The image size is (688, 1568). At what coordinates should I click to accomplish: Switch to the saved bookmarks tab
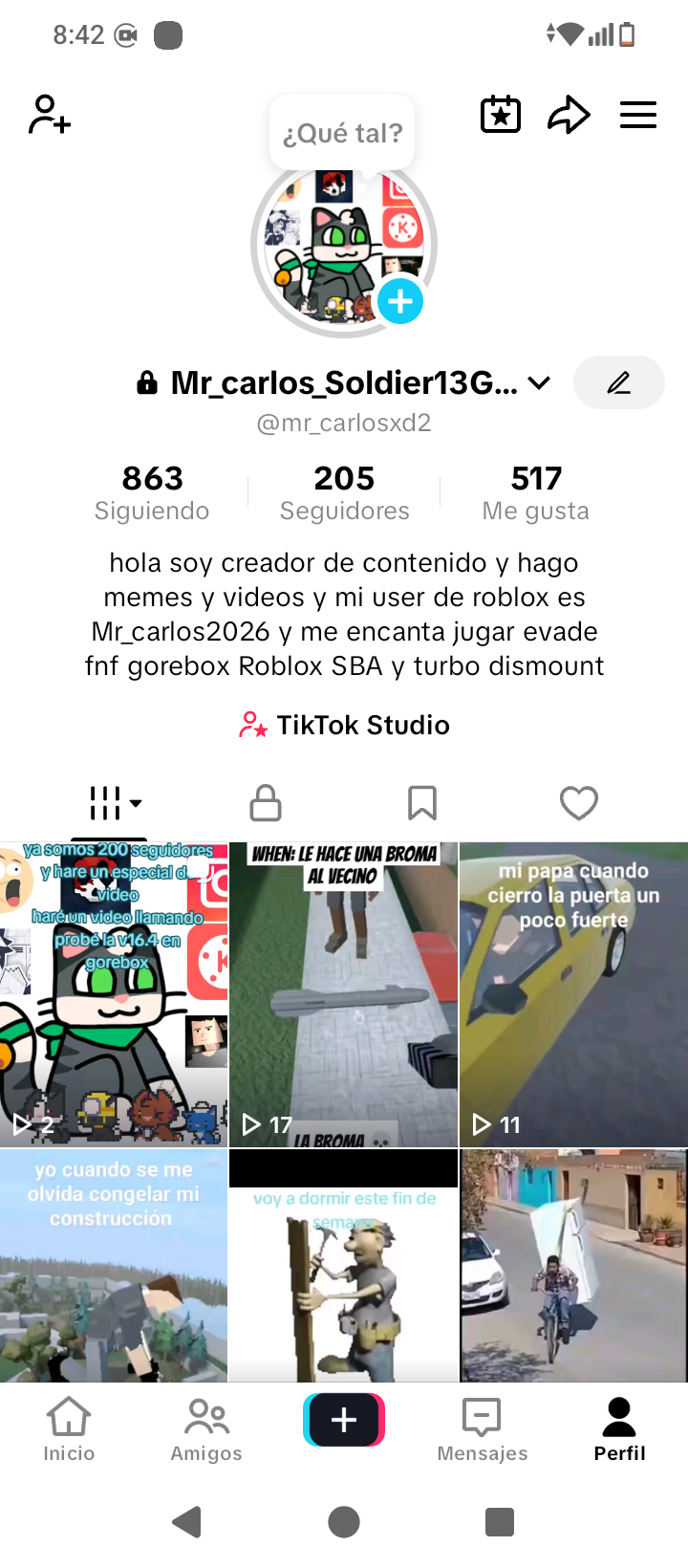tap(422, 803)
